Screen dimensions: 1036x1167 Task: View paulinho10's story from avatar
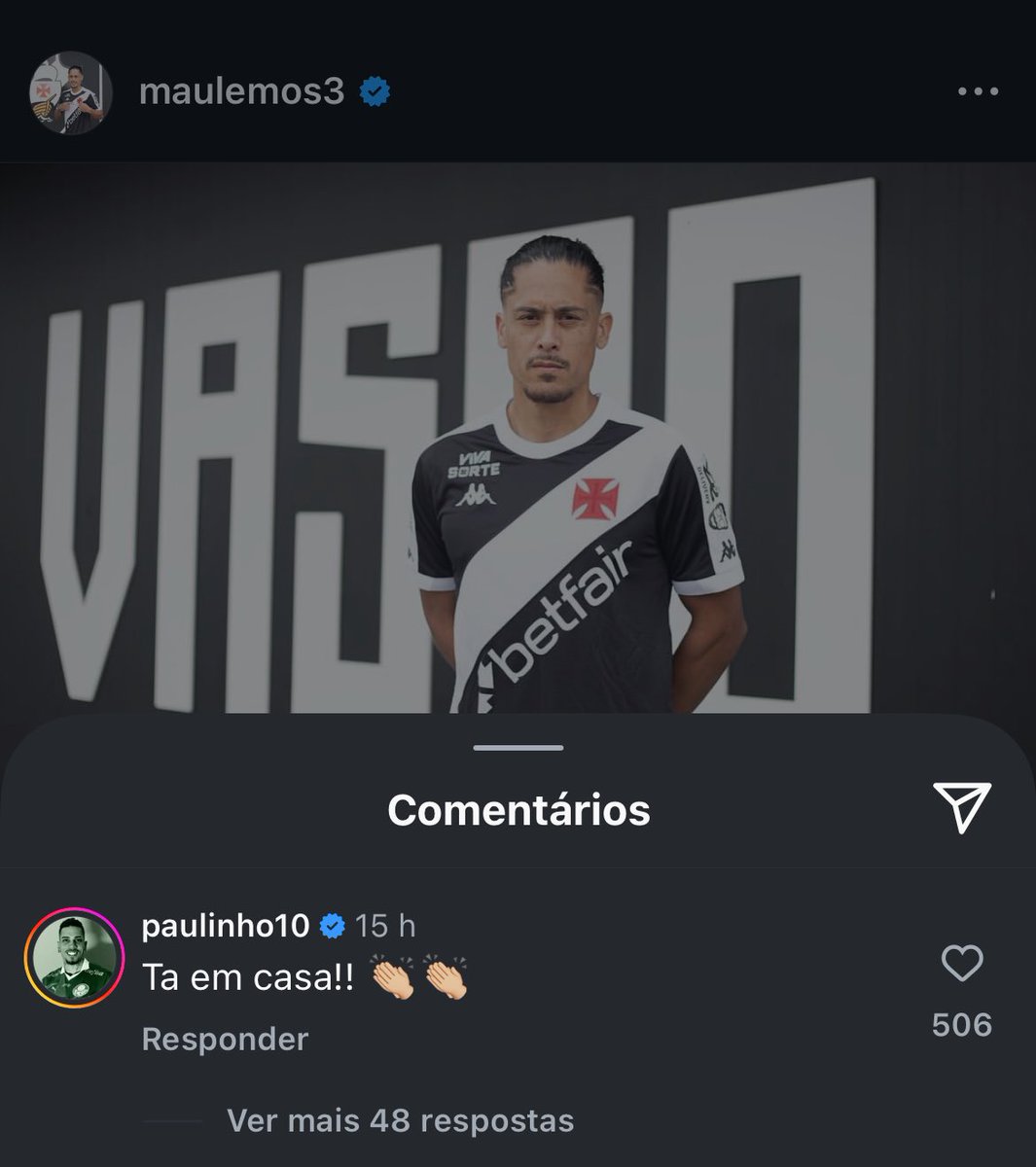(x=74, y=958)
